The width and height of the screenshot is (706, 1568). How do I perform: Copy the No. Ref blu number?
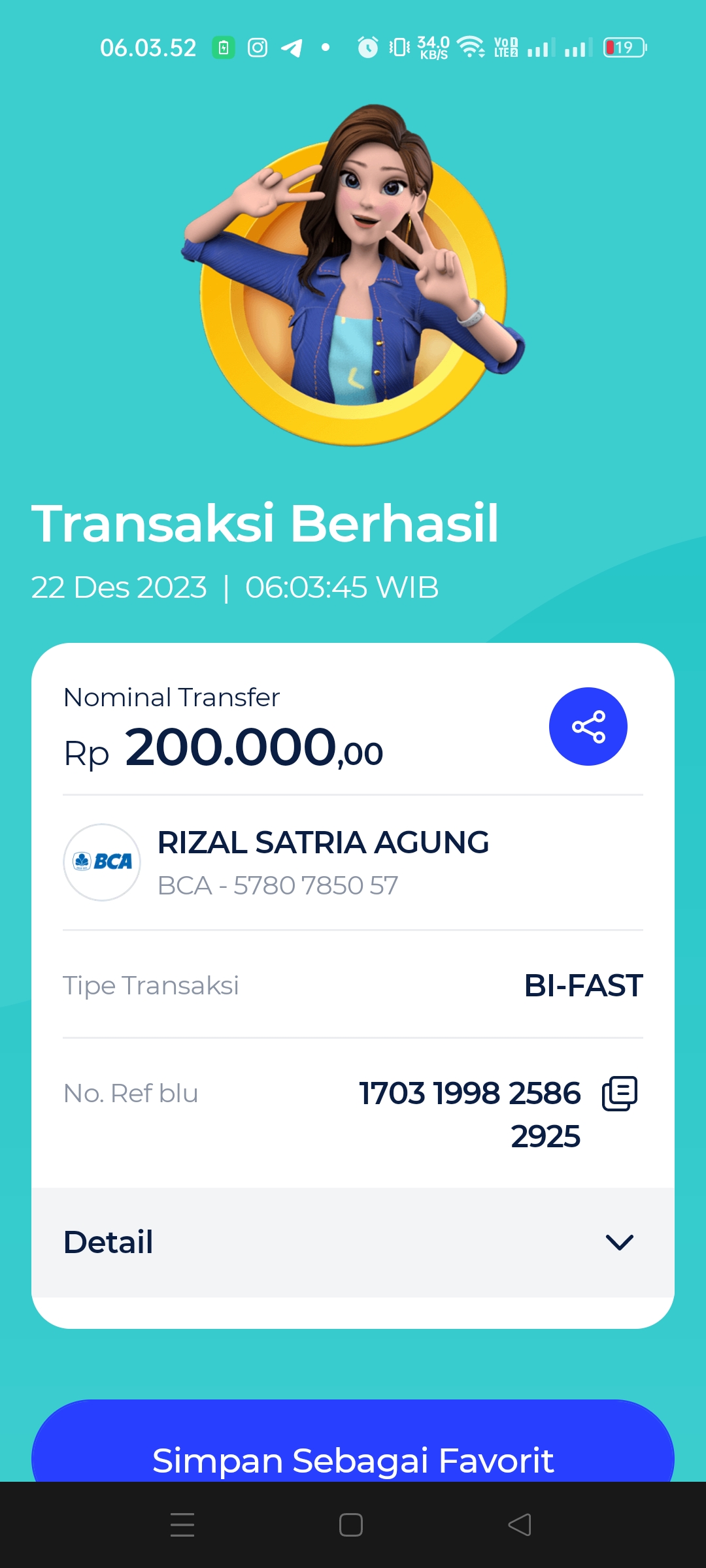click(x=619, y=1093)
